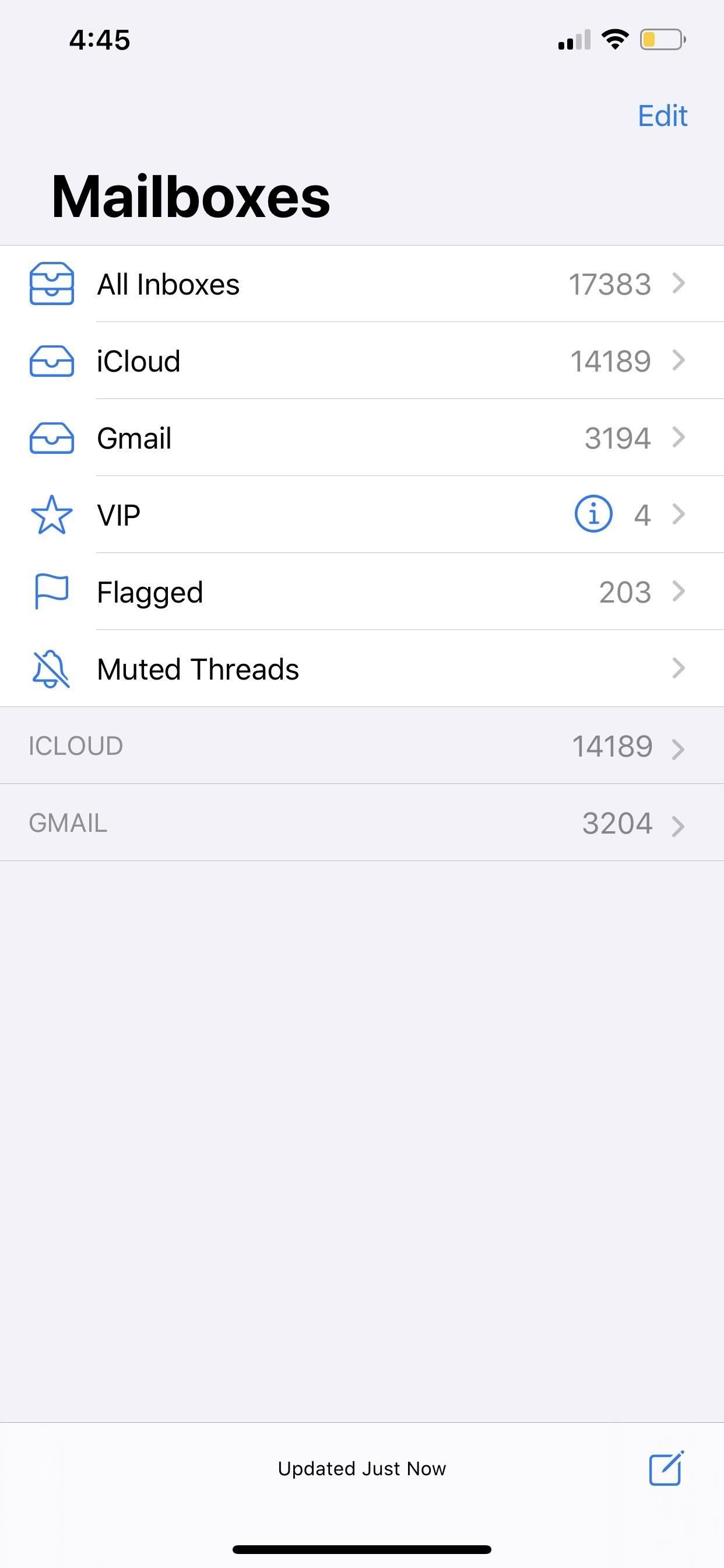724x1568 pixels.
Task: Tap the Updated Just Now status text
Action: tap(362, 1468)
